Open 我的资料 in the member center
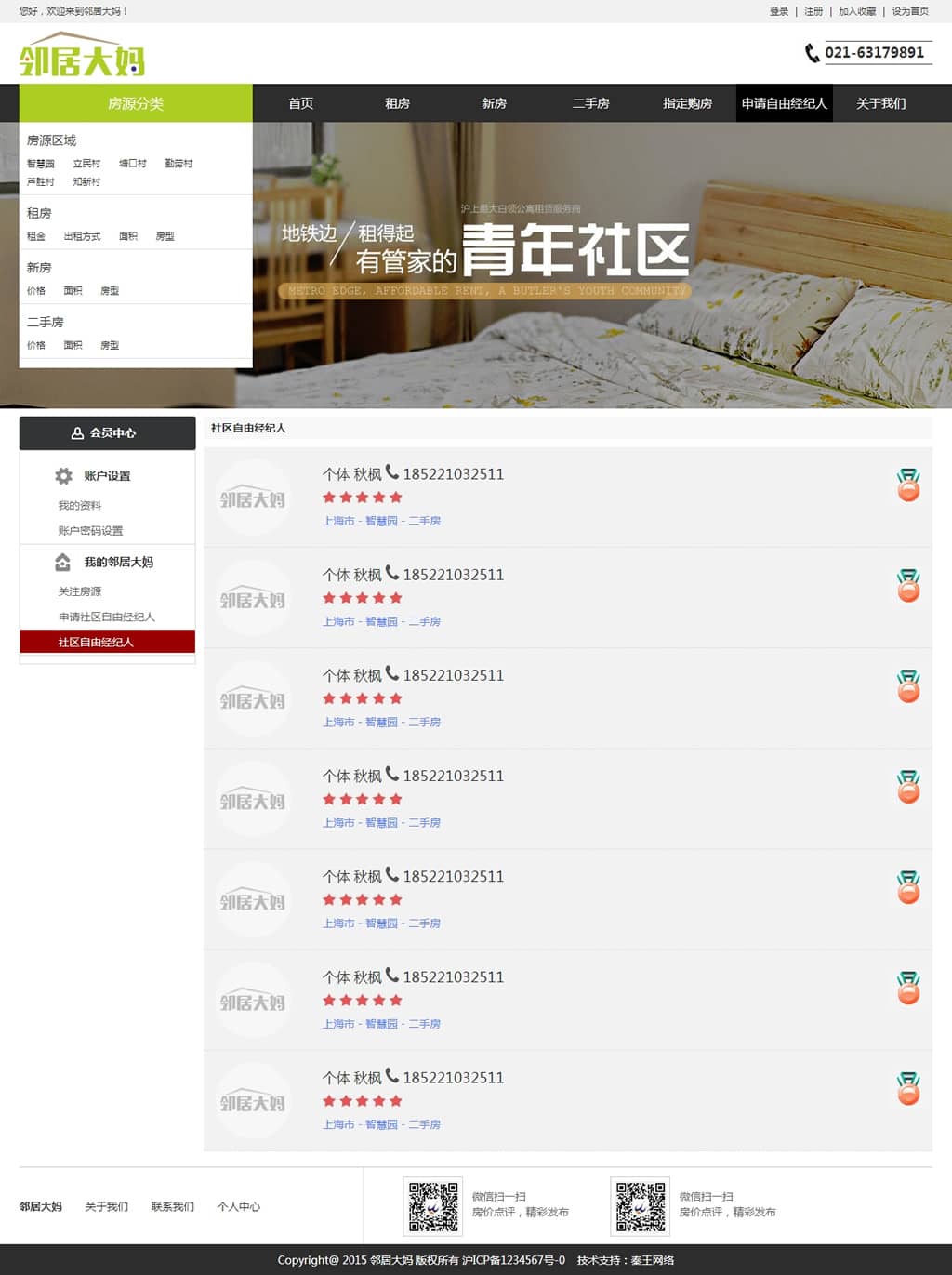952x1275 pixels. (80, 506)
